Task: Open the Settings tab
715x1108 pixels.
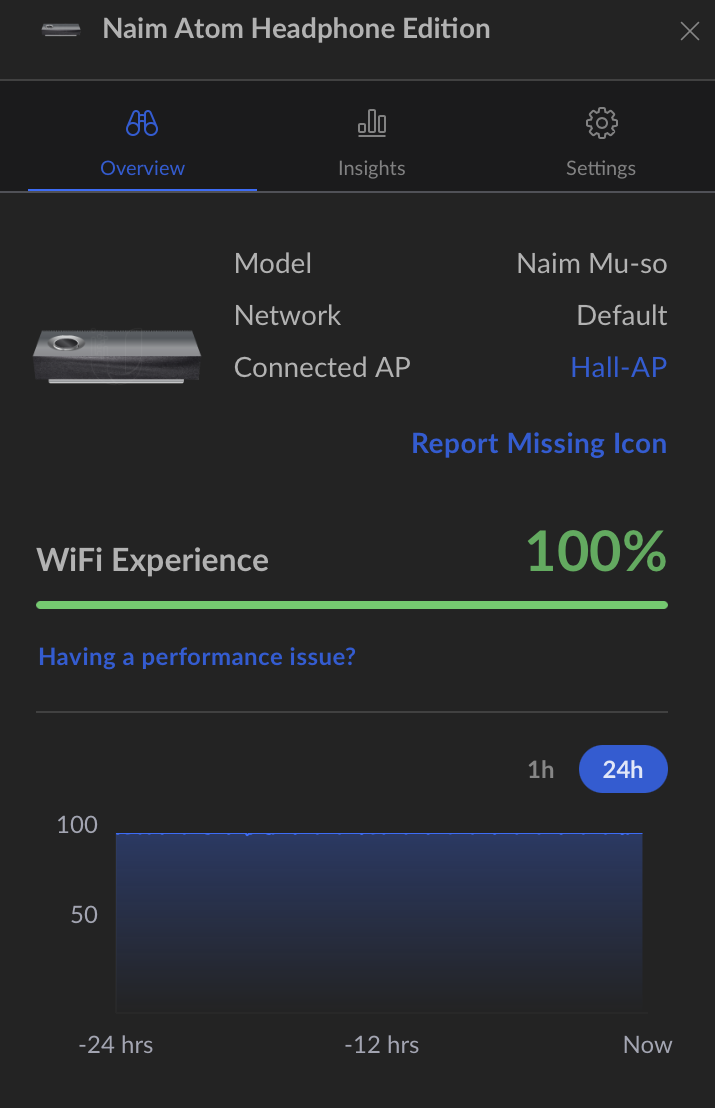Action: (x=600, y=142)
